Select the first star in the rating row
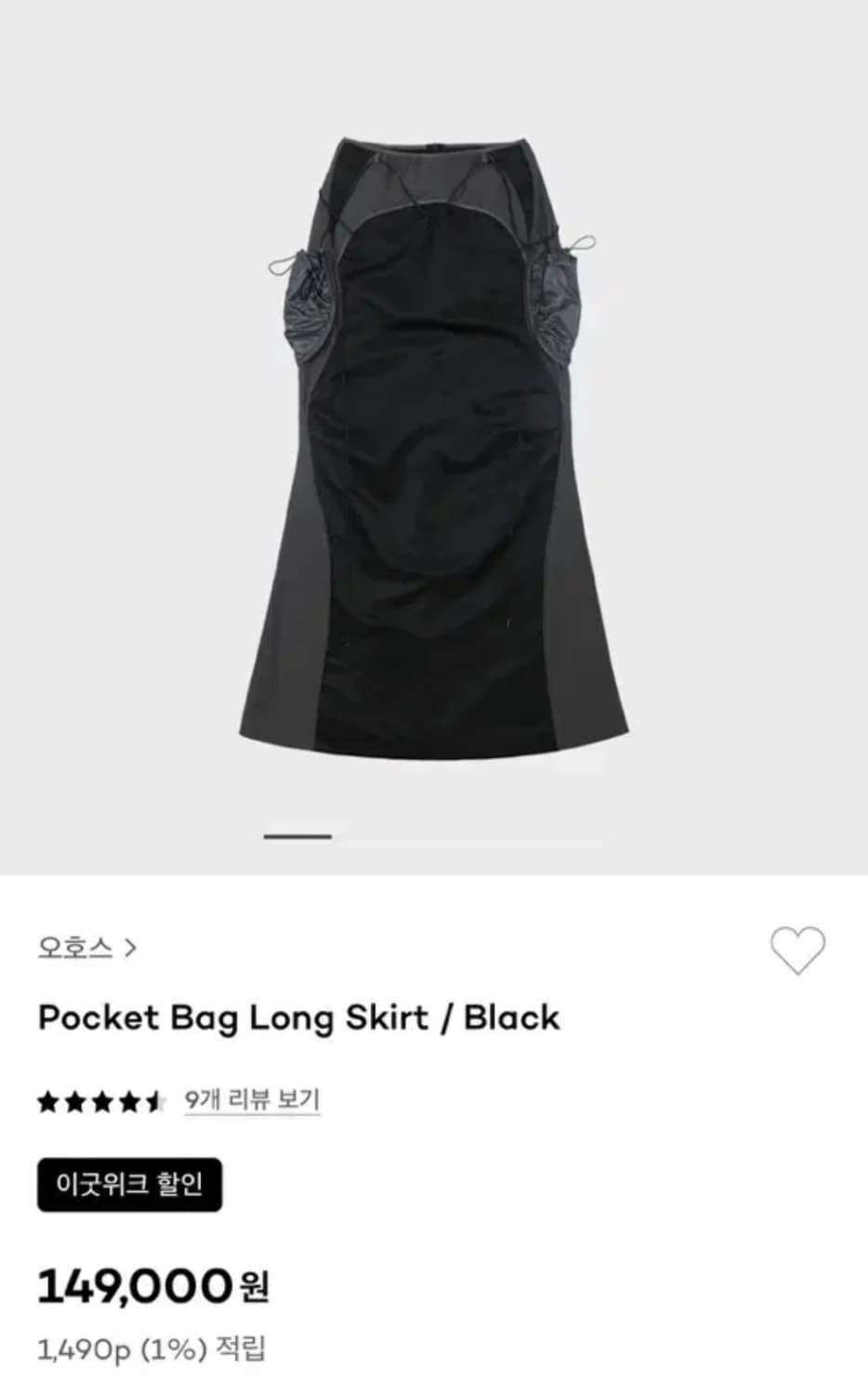This screenshot has width=868, height=1394. point(46,1099)
